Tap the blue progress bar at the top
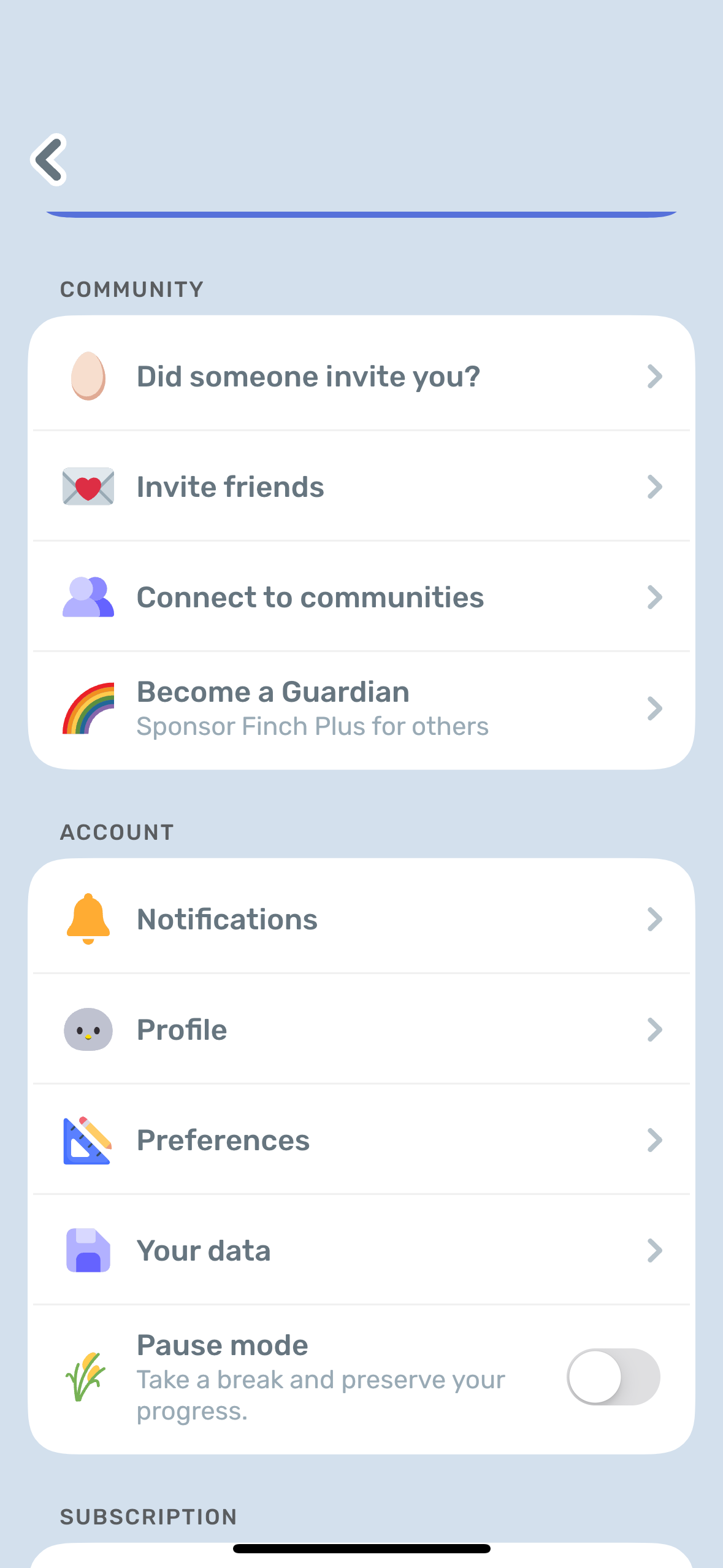Viewport: 723px width, 1568px height. pyautogui.click(x=362, y=213)
